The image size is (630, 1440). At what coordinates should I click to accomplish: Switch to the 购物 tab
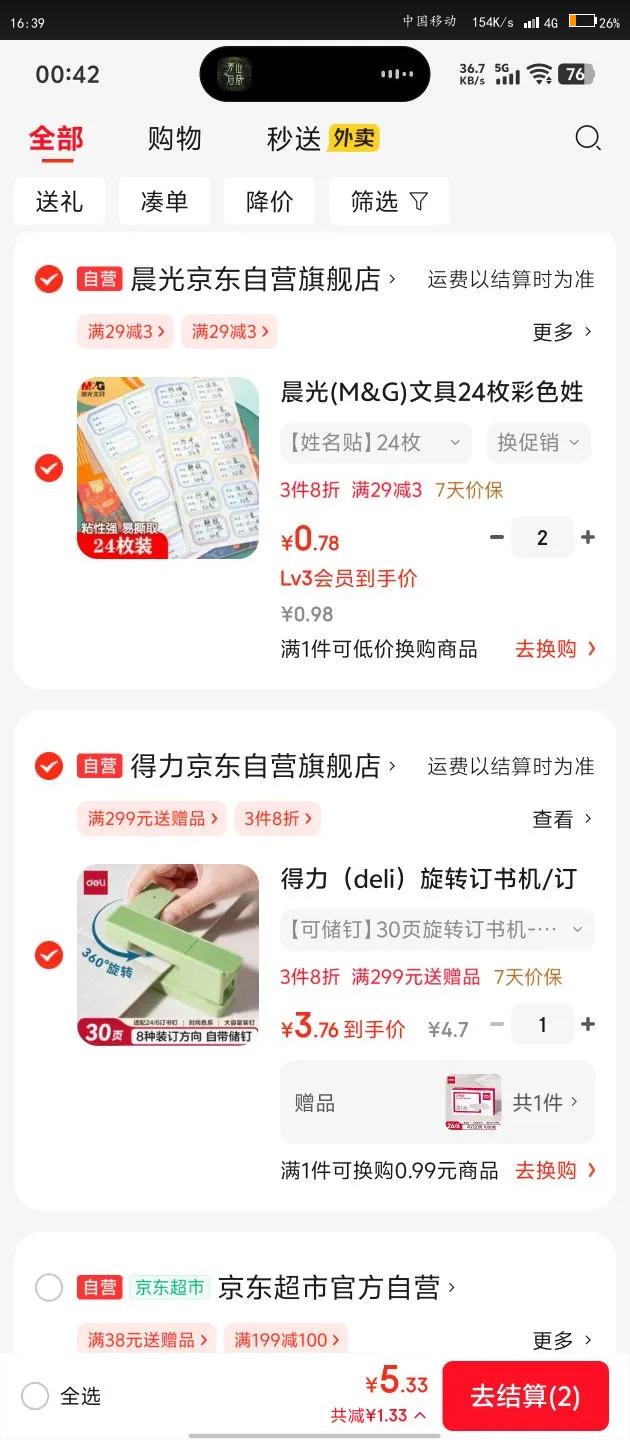(x=175, y=138)
